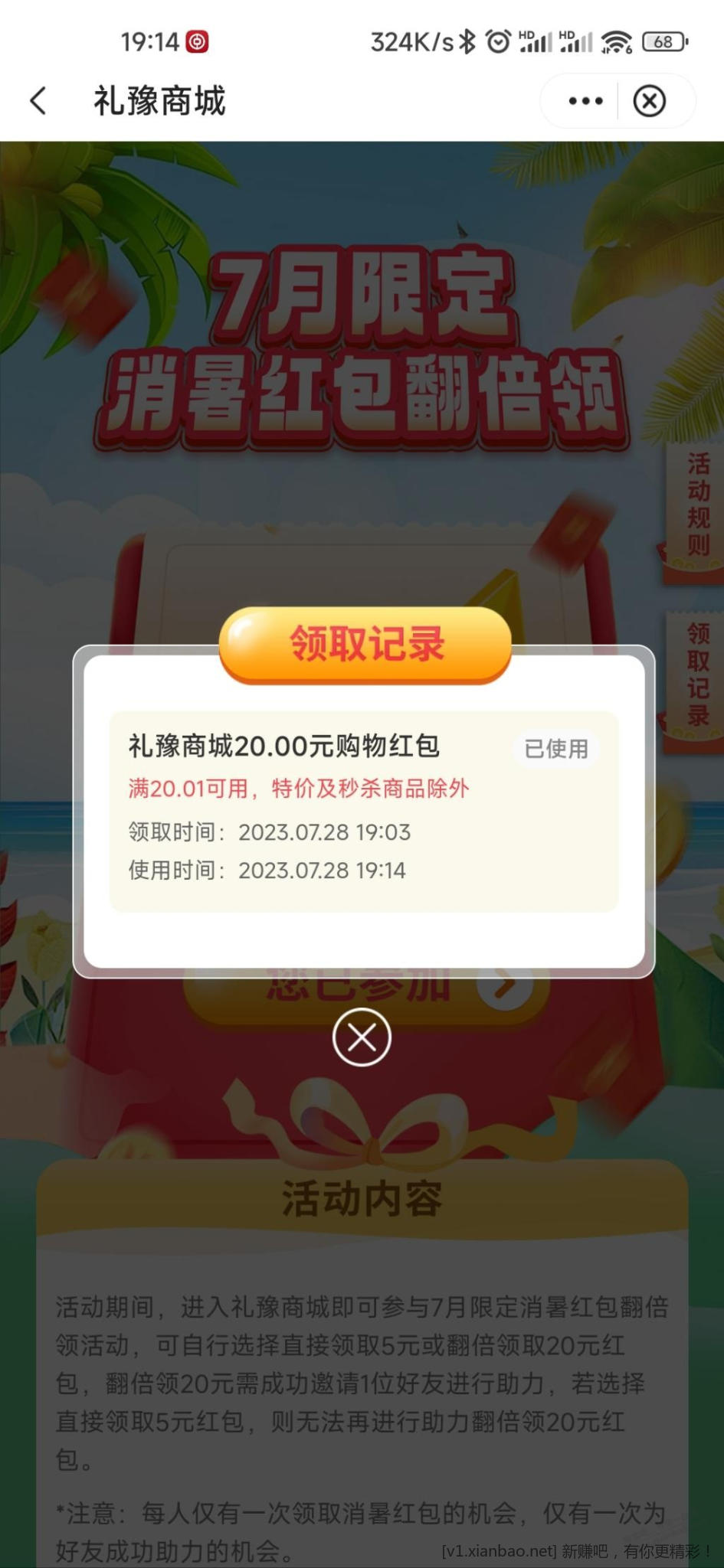Go back from 礼豫商城 page

tap(38, 101)
